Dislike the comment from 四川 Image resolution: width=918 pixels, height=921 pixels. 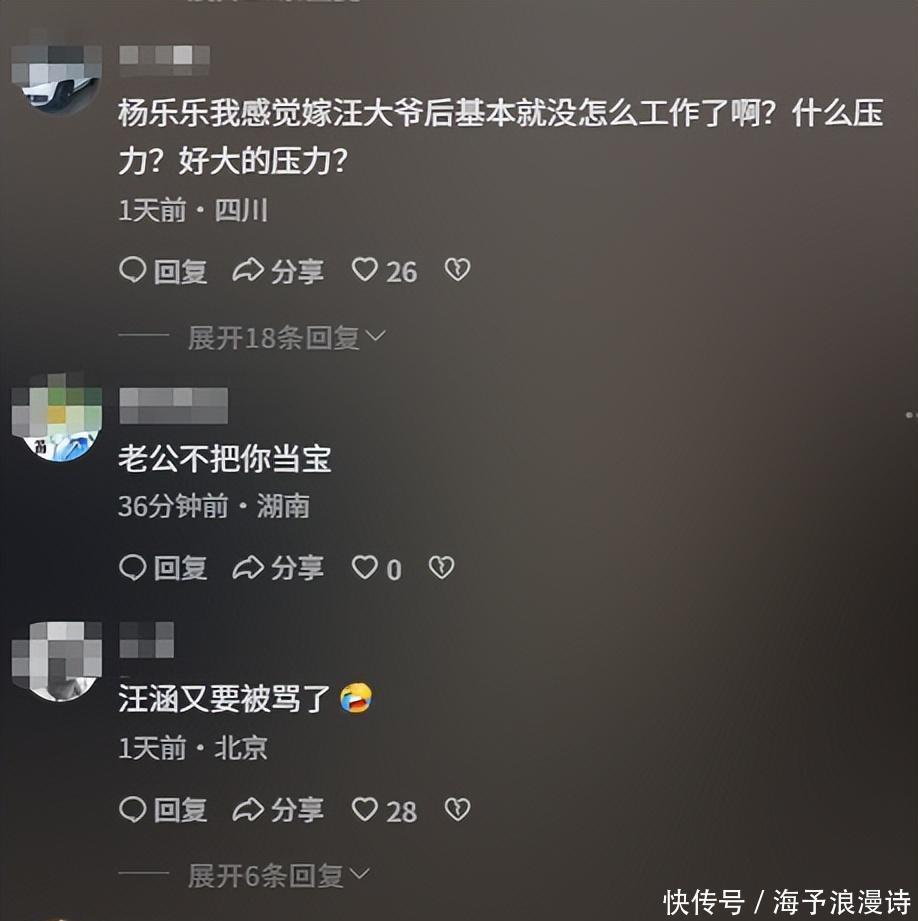(x=457, y=271)
